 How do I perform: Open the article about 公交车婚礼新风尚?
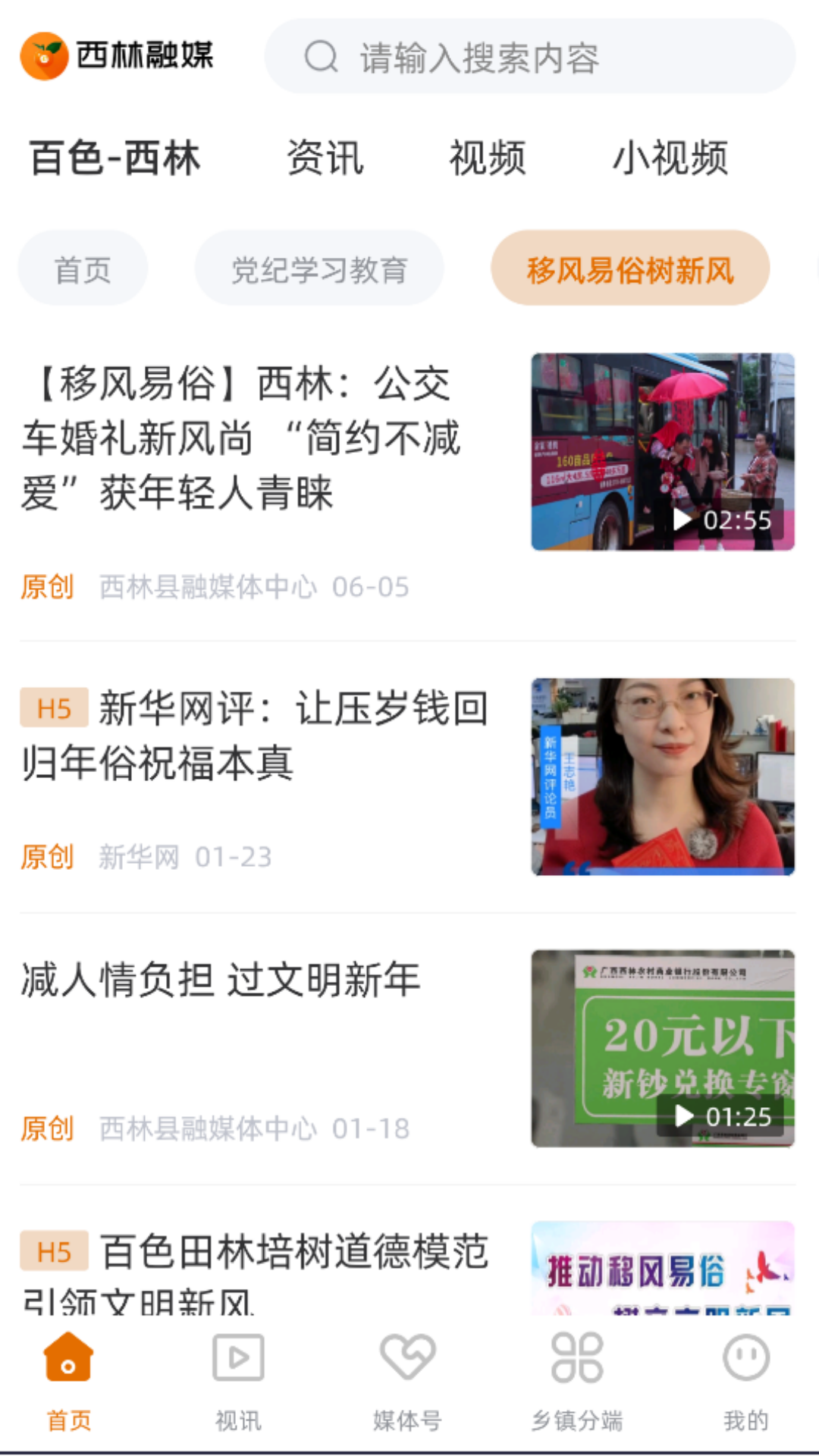[243, 438]
